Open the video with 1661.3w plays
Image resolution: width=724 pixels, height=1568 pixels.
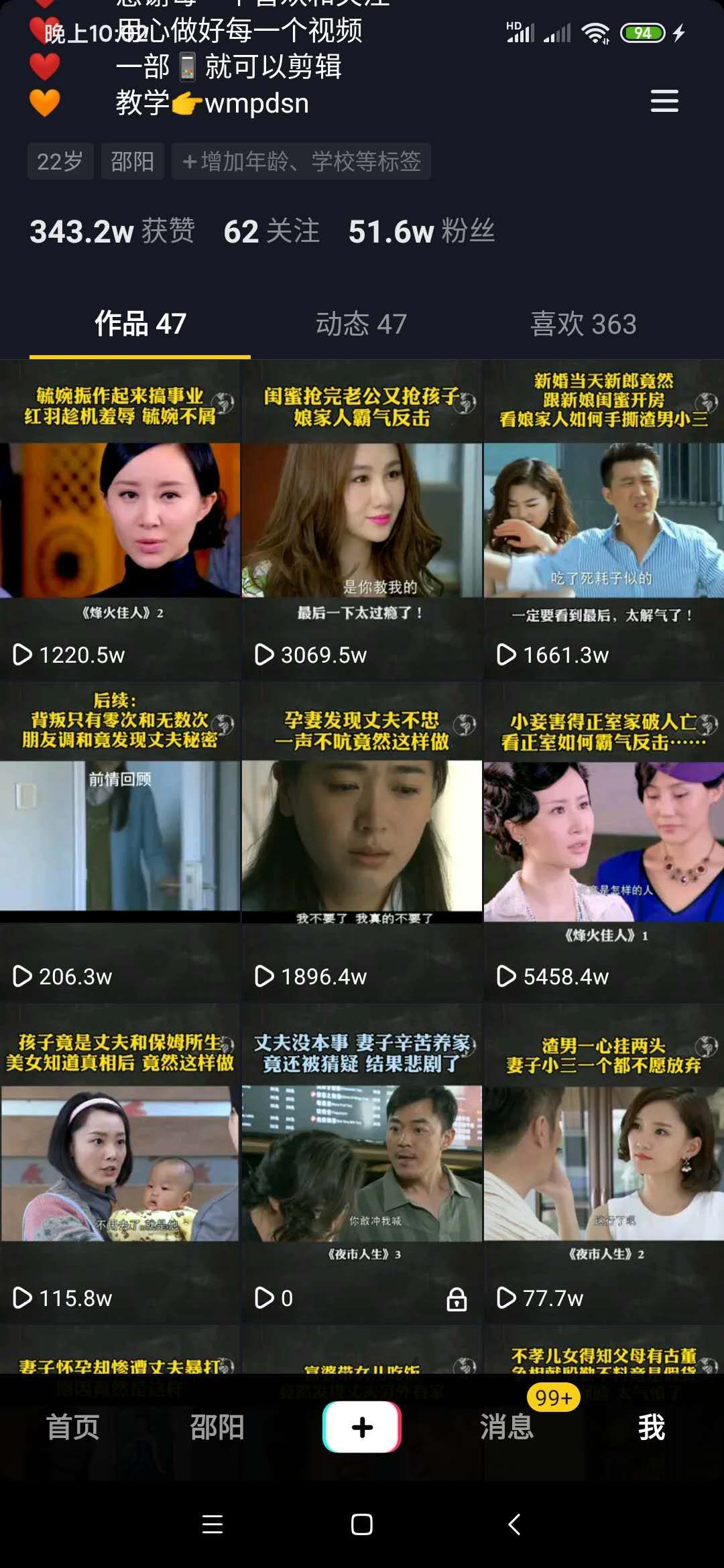click(x=603, y=519)
